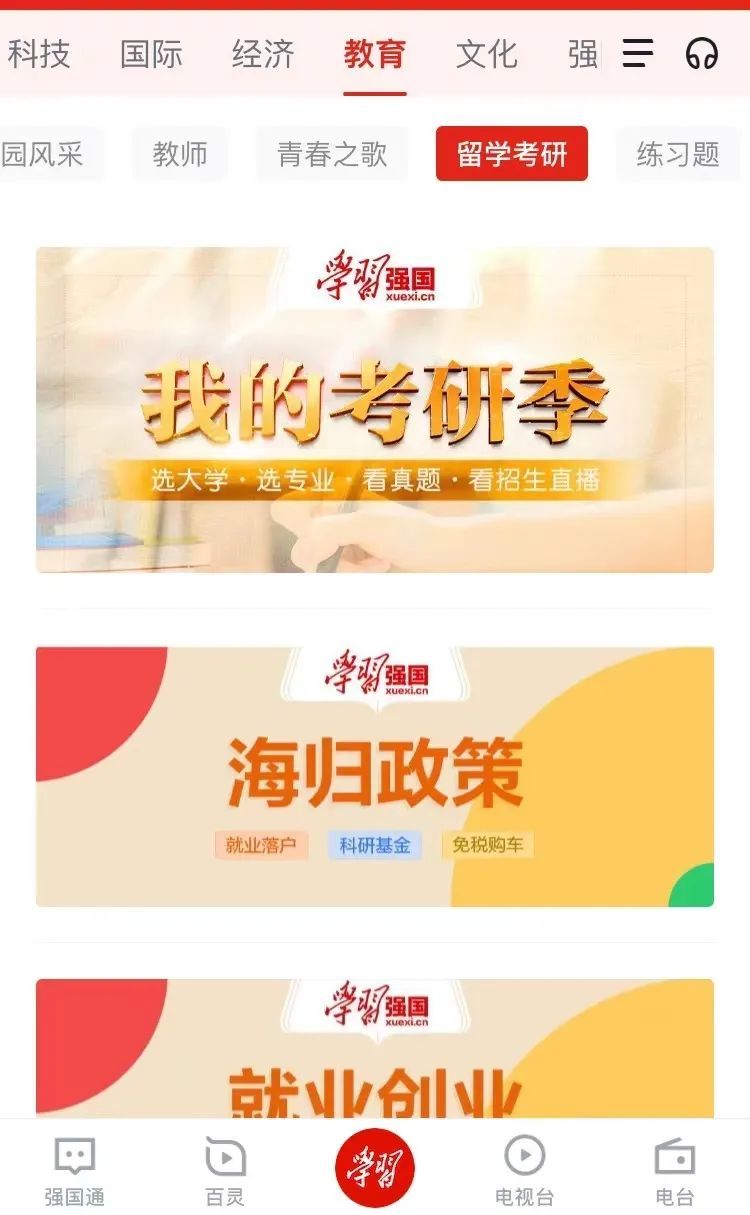Go to the 电视台 bottom tab
Screen dimensions: 750x1215
pos(525,1168)
